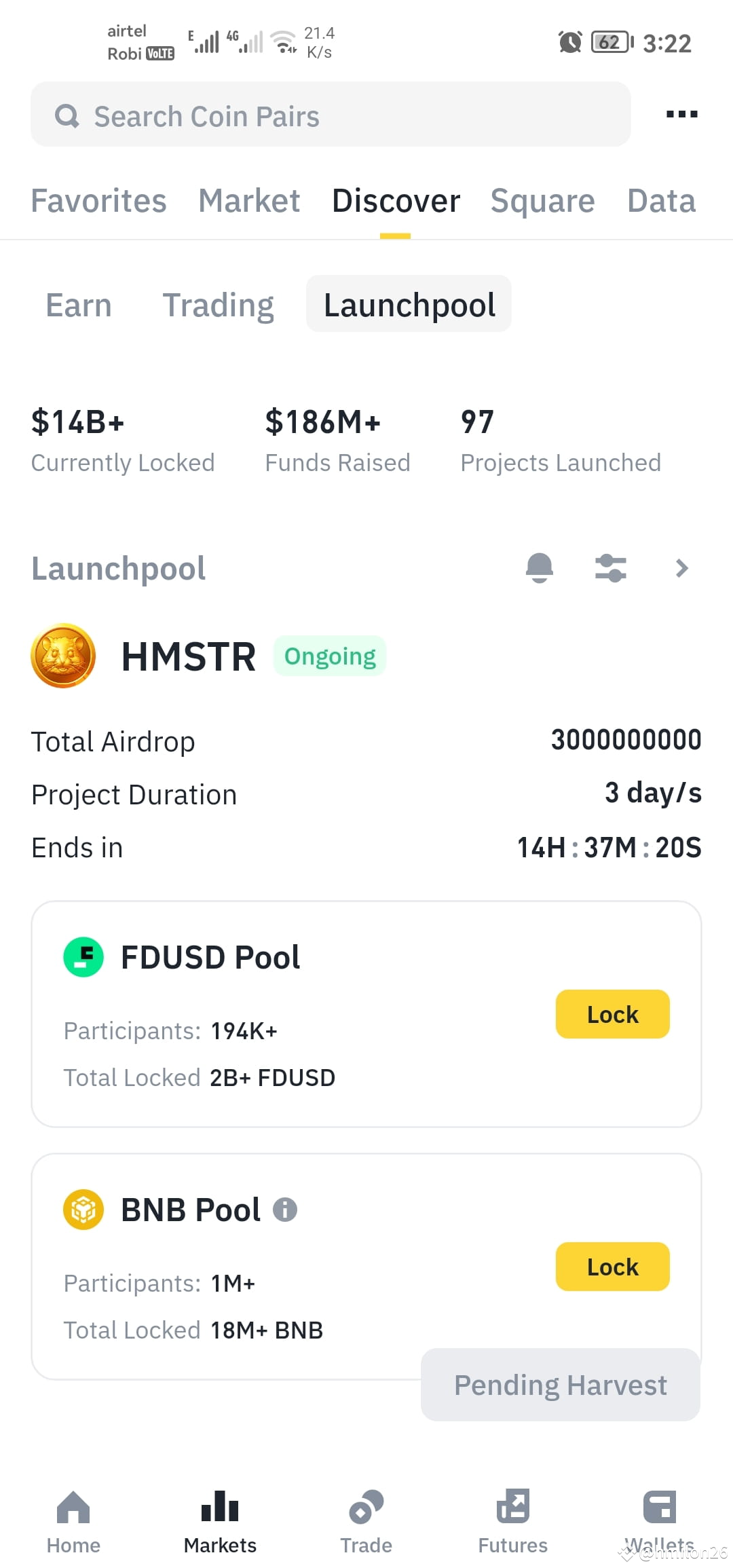Open the Data tab
The width and height of the screenshot is (733, 1568).
pos(660,200)
